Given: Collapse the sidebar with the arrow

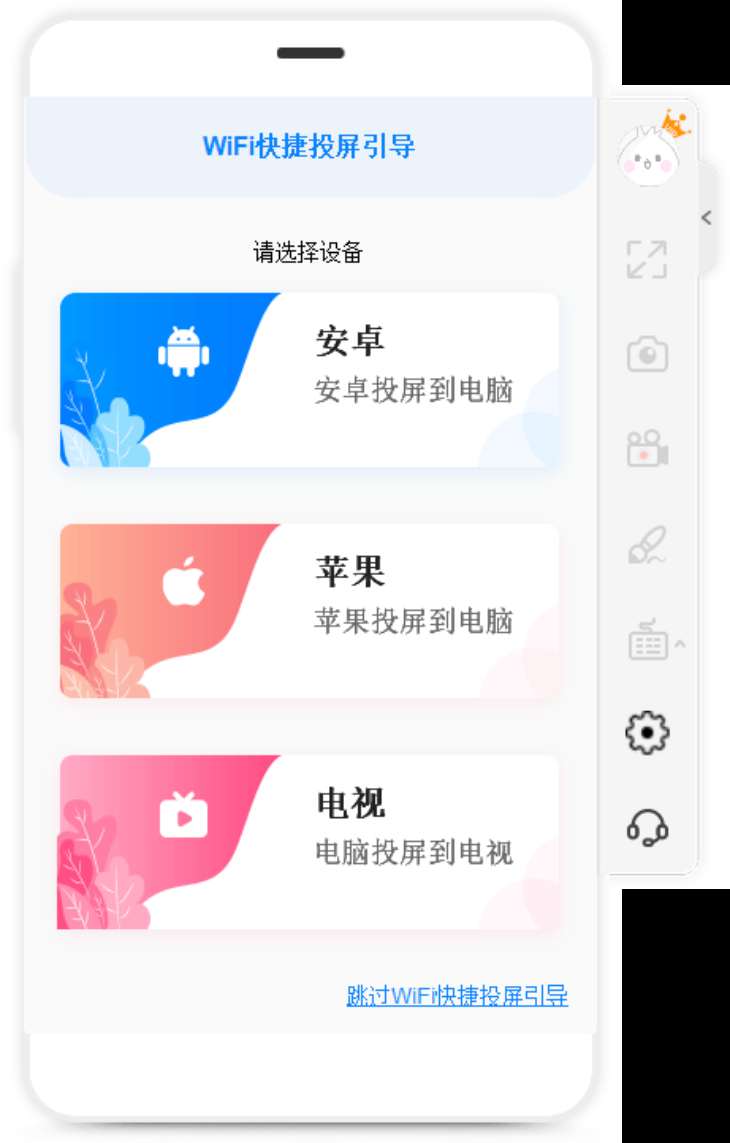Looking at the screenshot, I should tap(706, 217).
